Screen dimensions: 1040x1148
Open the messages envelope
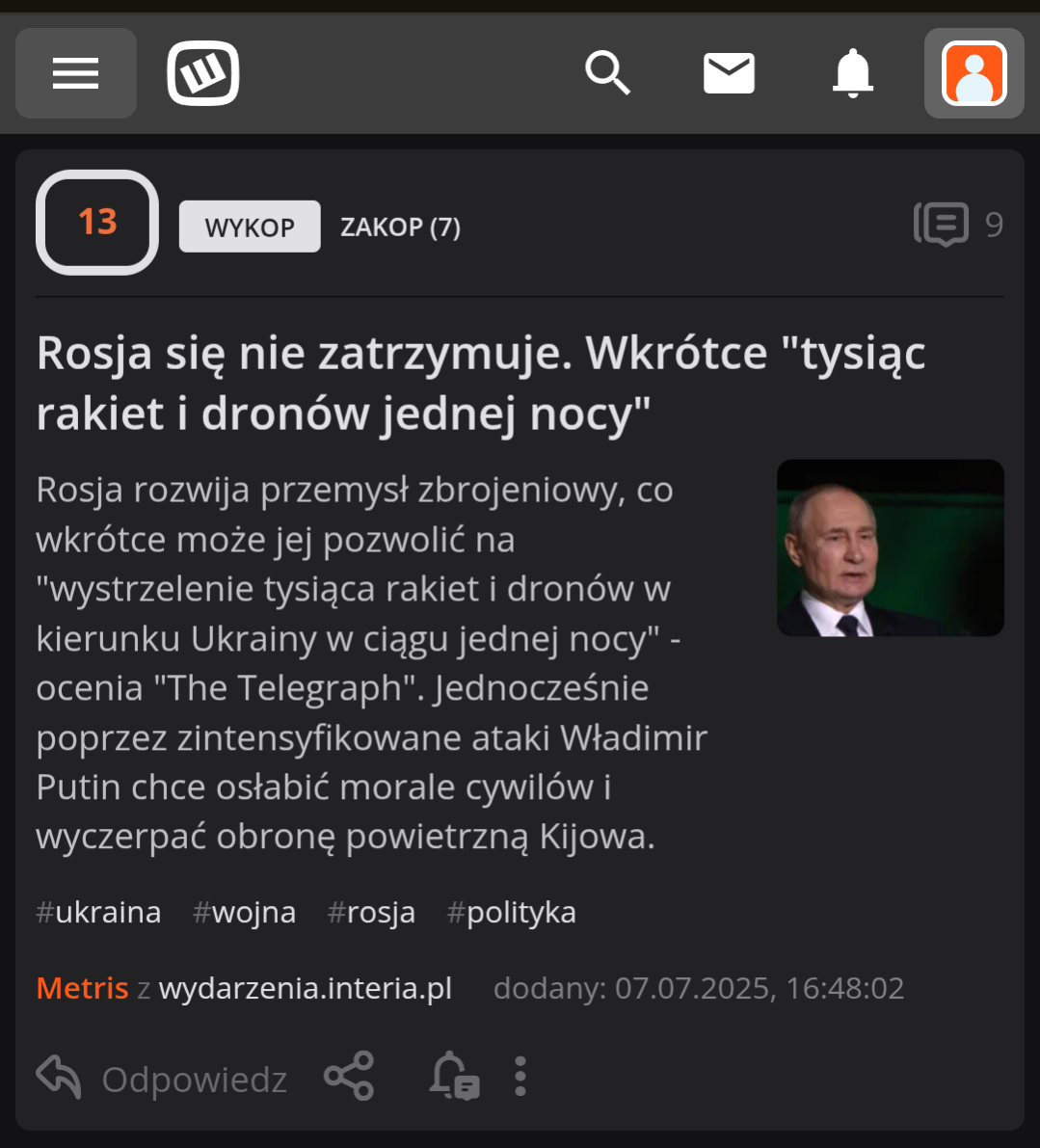729,73
